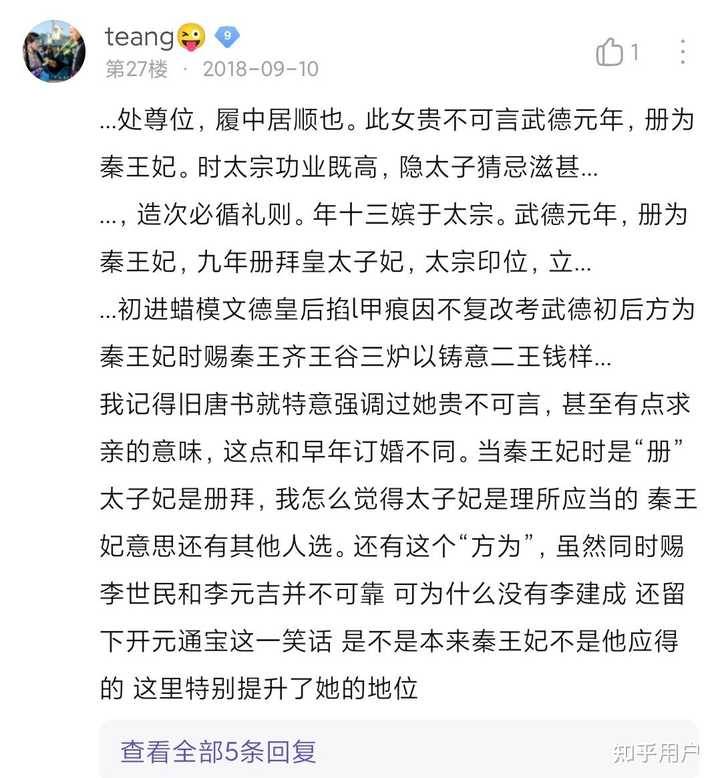720x778 pixels.
Task: Like teang's comment
Action: (610, 51)
